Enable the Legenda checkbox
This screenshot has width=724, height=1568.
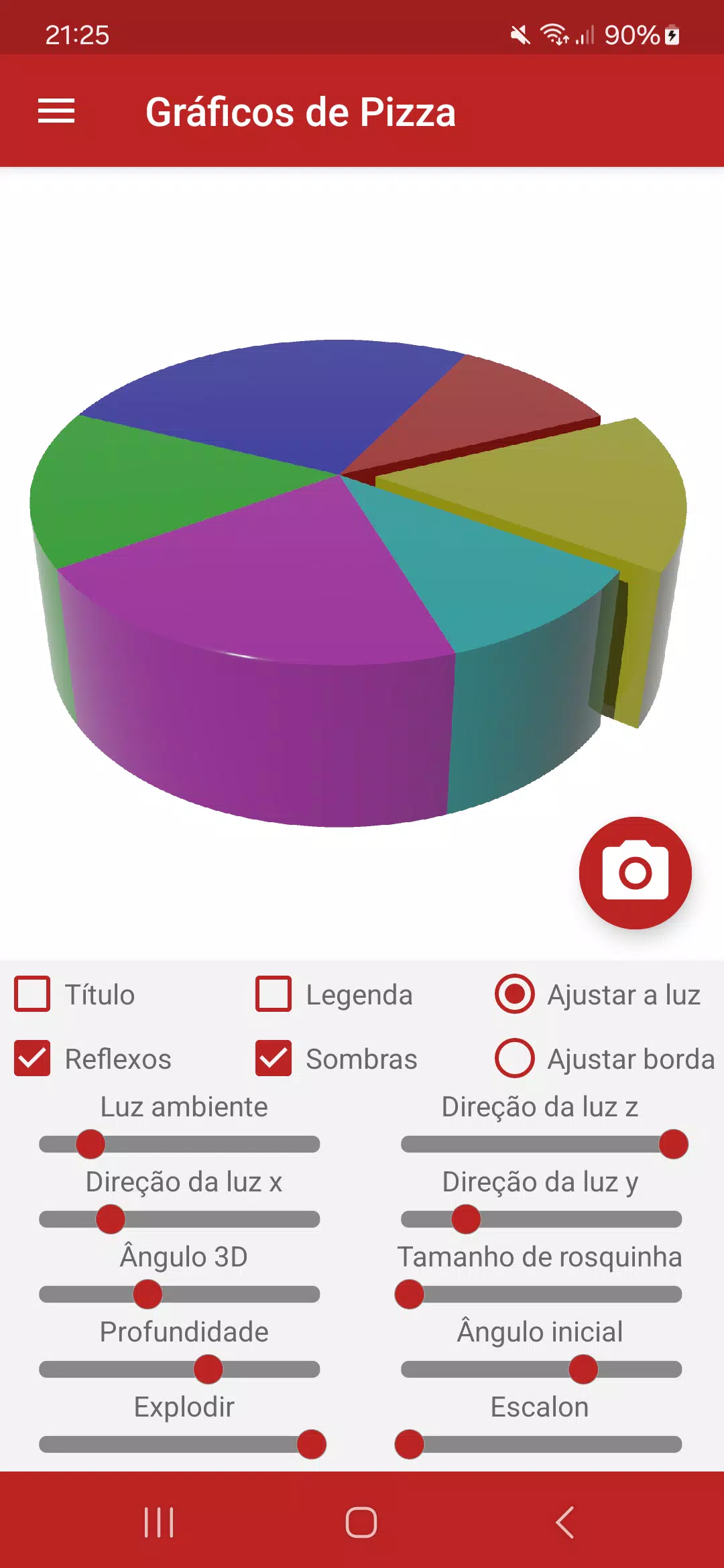(x=274, y=994)
